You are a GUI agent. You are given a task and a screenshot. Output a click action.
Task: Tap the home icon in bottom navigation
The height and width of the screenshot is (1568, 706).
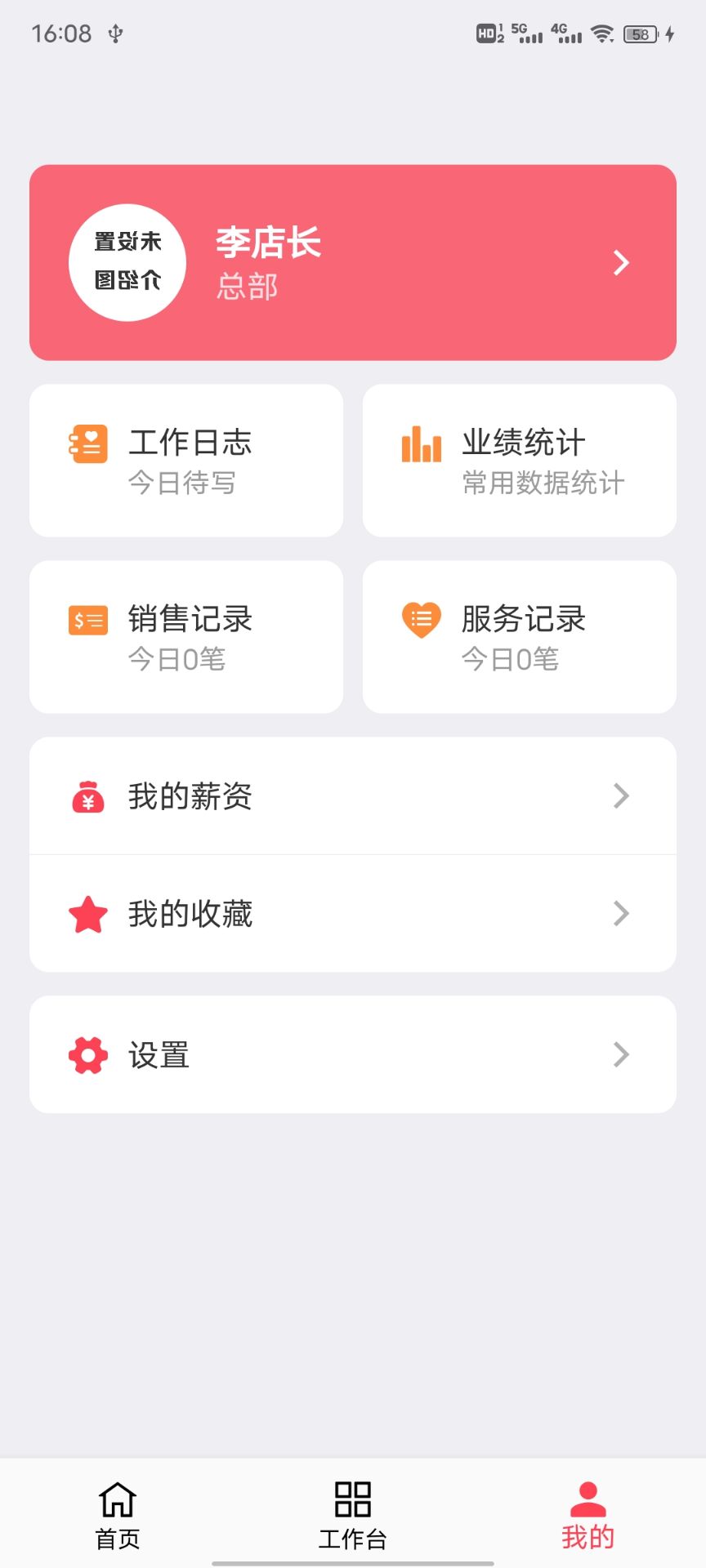click(x=117, y=1499)
